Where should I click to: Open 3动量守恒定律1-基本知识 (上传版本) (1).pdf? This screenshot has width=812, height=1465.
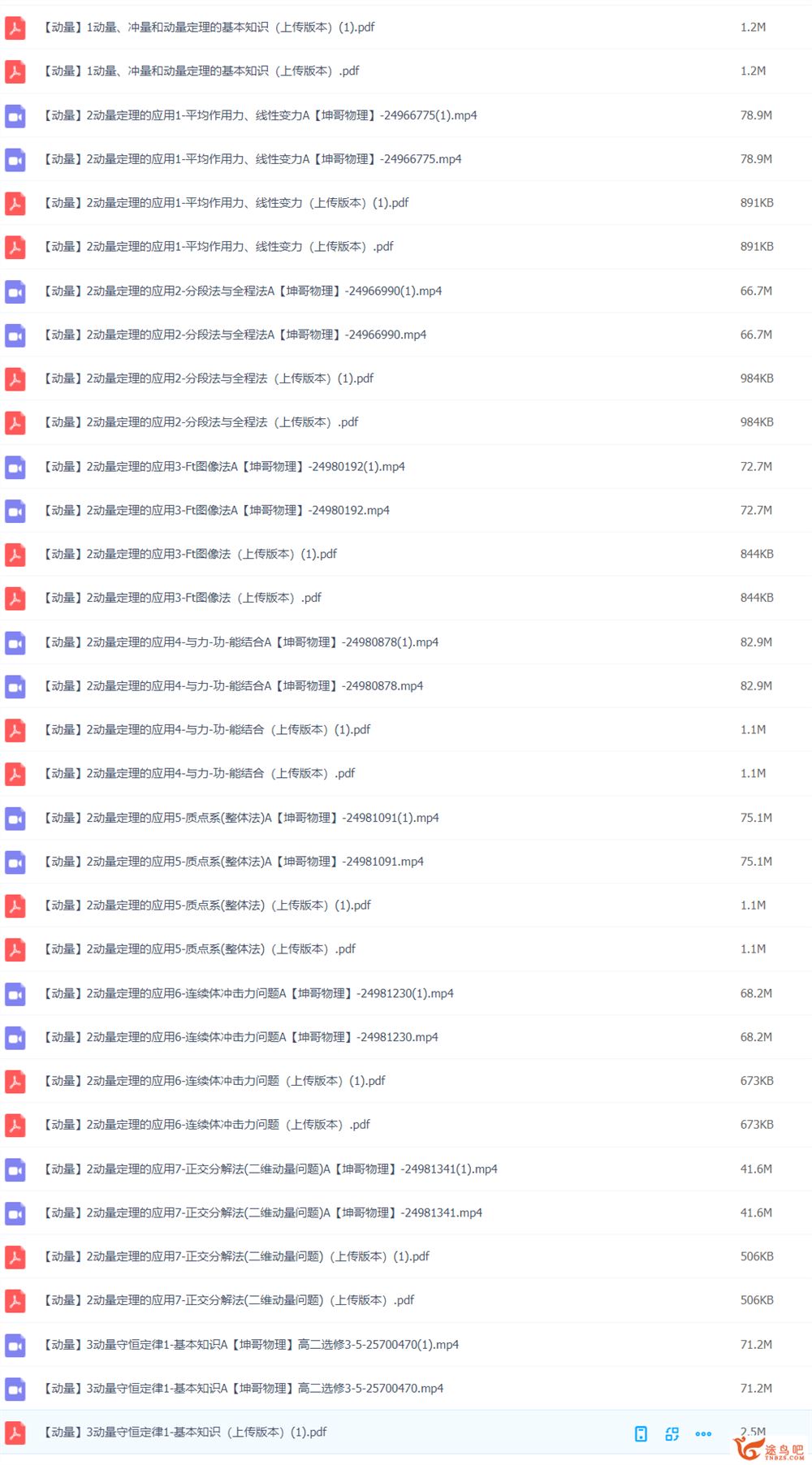[186, 1433]
